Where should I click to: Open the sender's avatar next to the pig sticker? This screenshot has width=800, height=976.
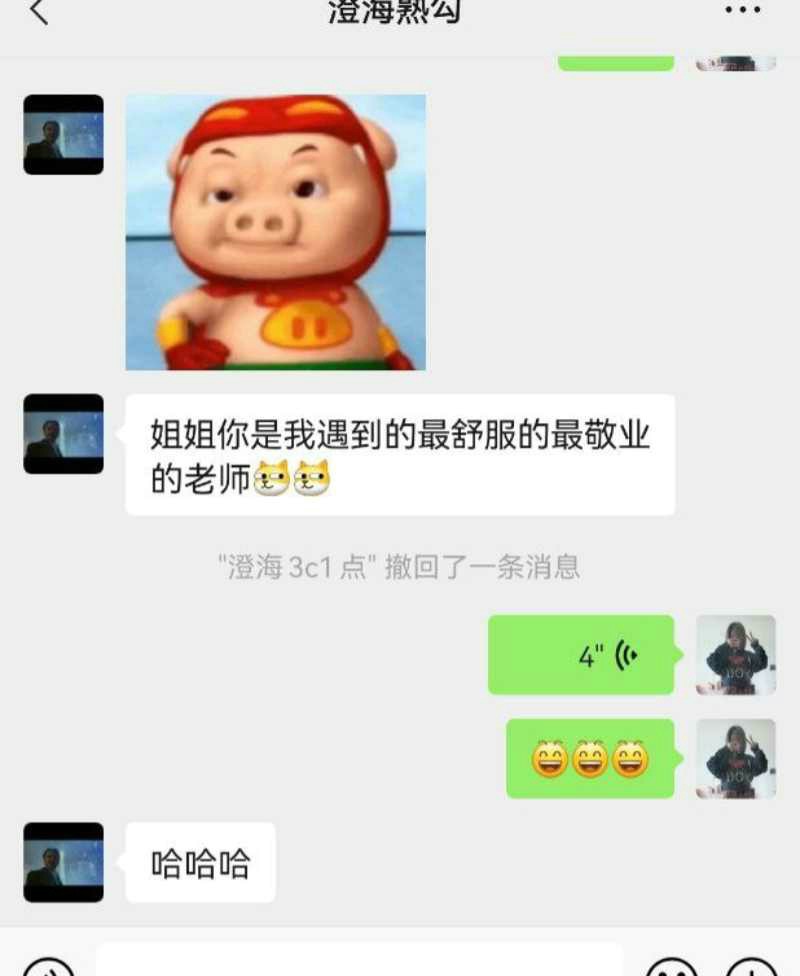click(63, 135)
